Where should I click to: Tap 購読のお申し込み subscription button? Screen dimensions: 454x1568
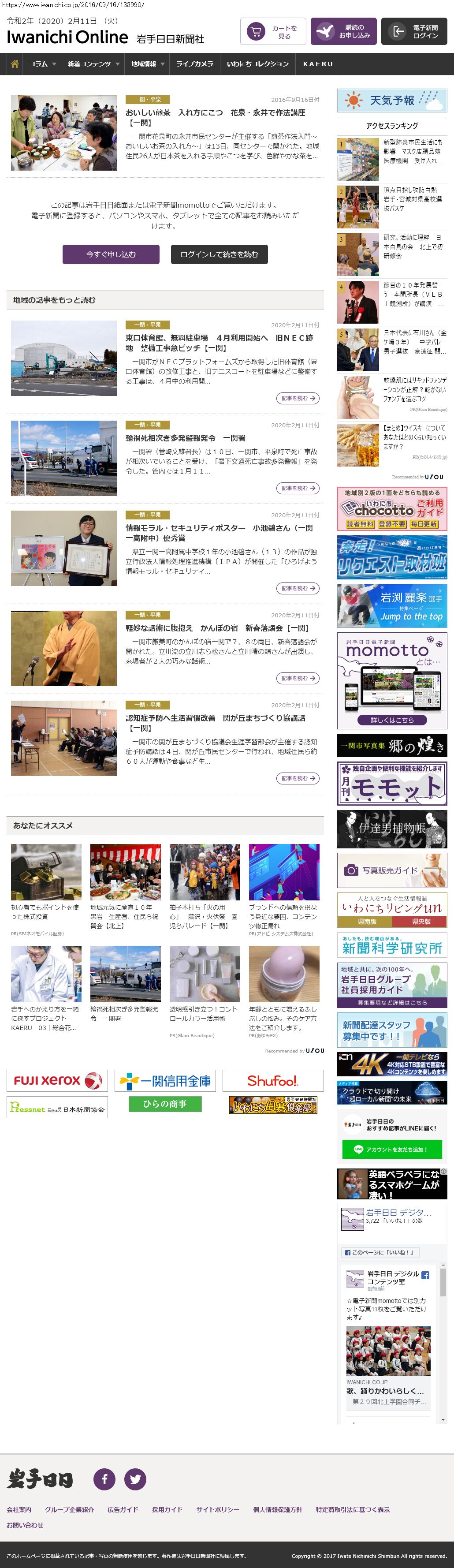click(343, 32)
